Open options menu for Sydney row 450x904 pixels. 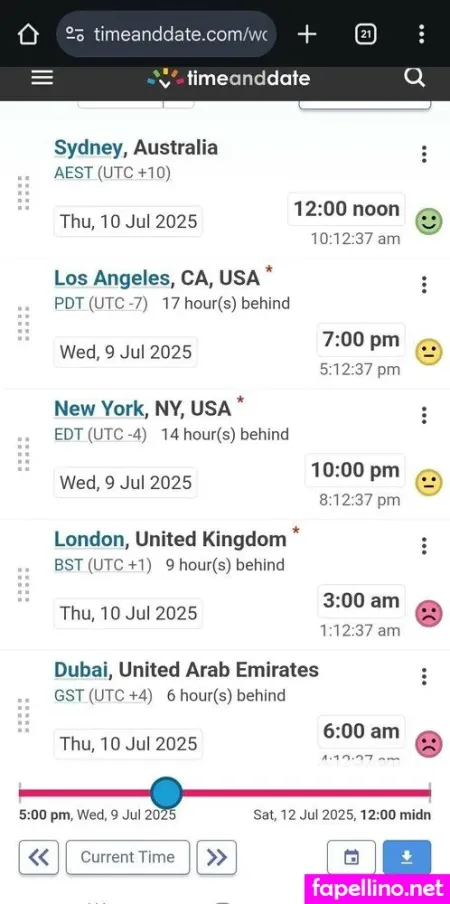[x=424, y=154]
